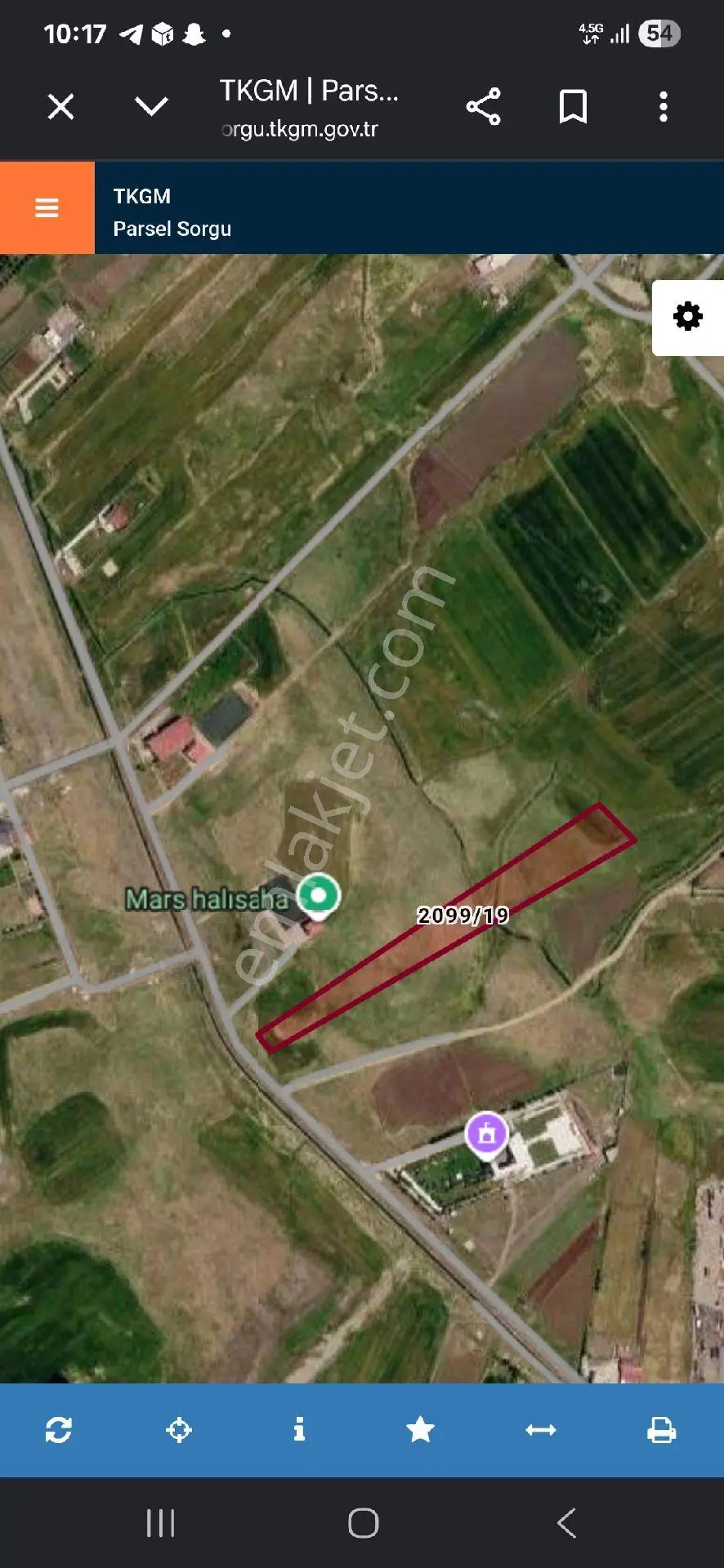Add parcel to favorites star
The height and width of the screenshot is (1568, 724).
(420, 1429)
